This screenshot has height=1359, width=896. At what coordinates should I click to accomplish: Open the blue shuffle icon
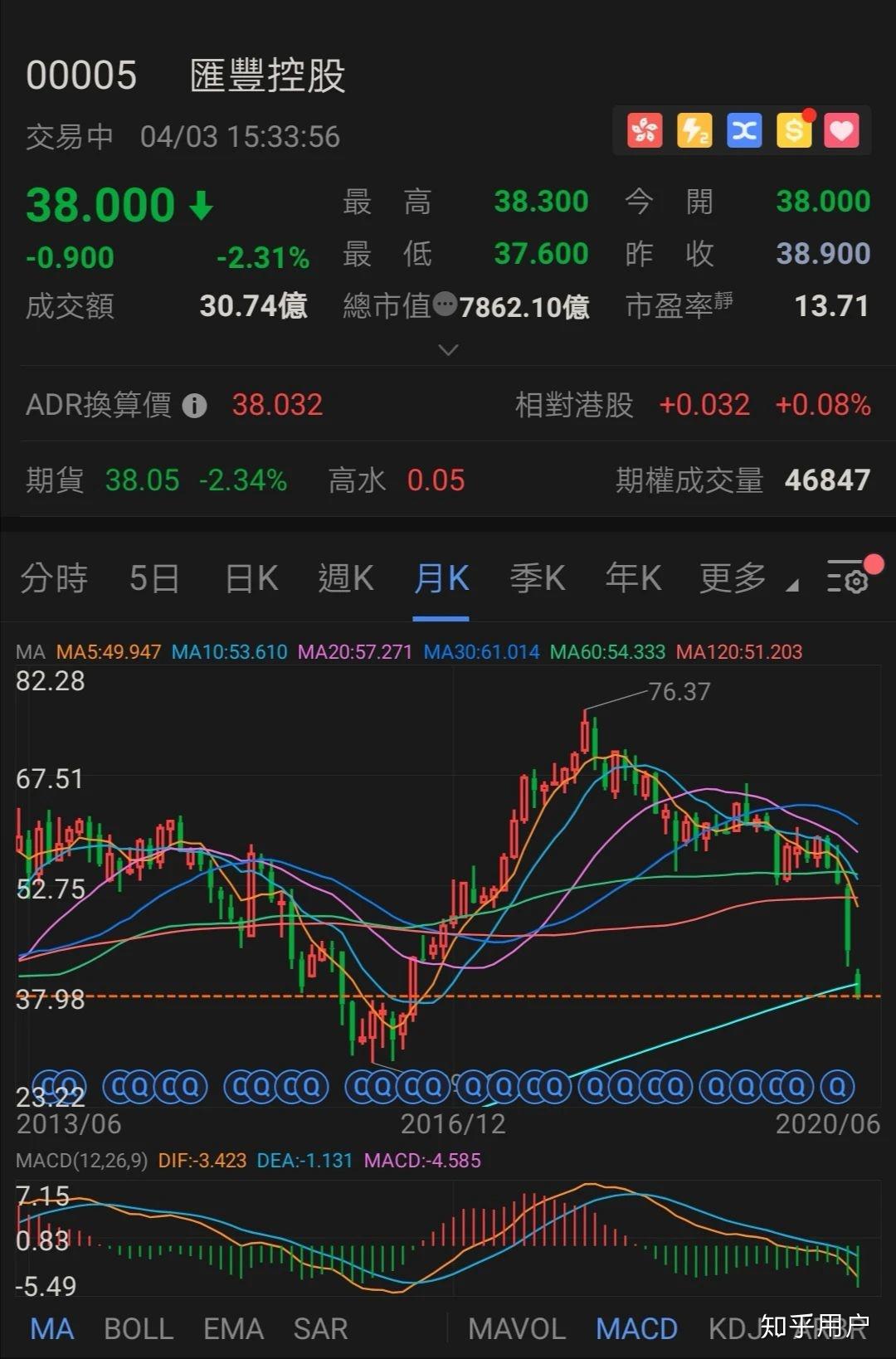click(x=743, y=130)
